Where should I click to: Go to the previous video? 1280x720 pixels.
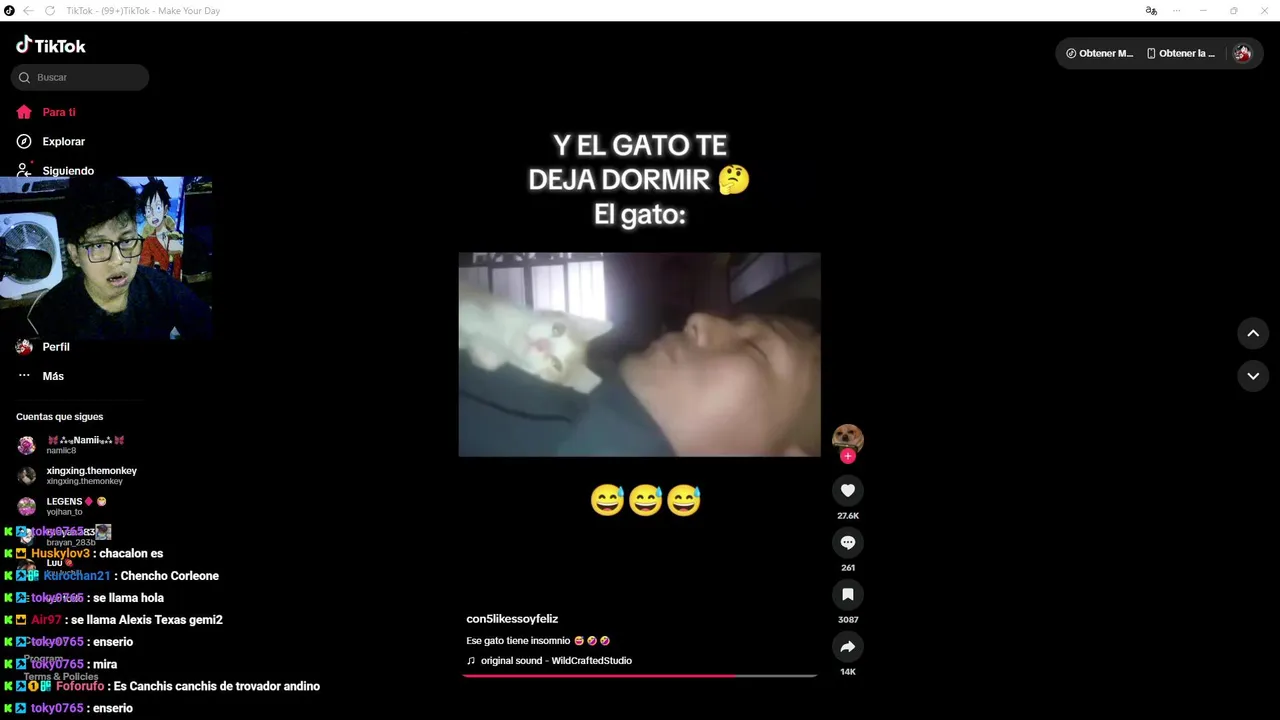pyautogui.click(x=1252, y=333)
